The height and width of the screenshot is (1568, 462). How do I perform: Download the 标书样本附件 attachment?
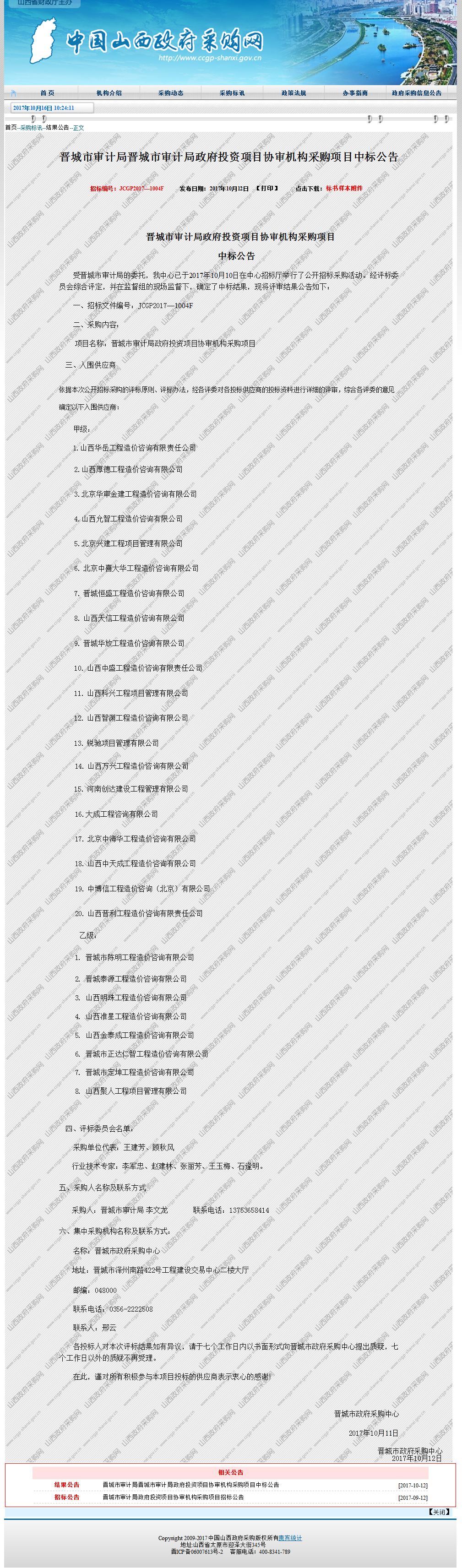pos(344,189)
